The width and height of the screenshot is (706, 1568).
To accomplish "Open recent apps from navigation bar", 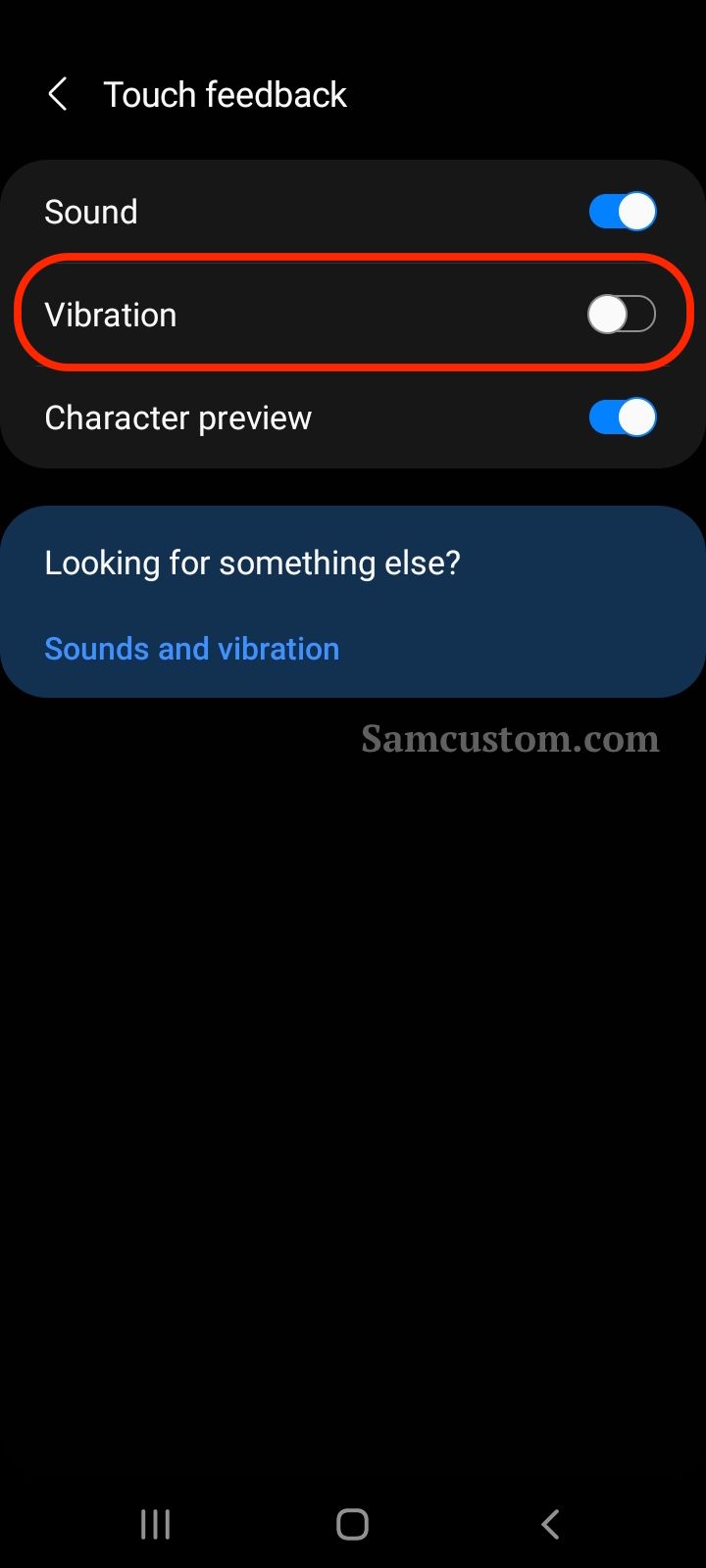I will (x=156, y=1524).
